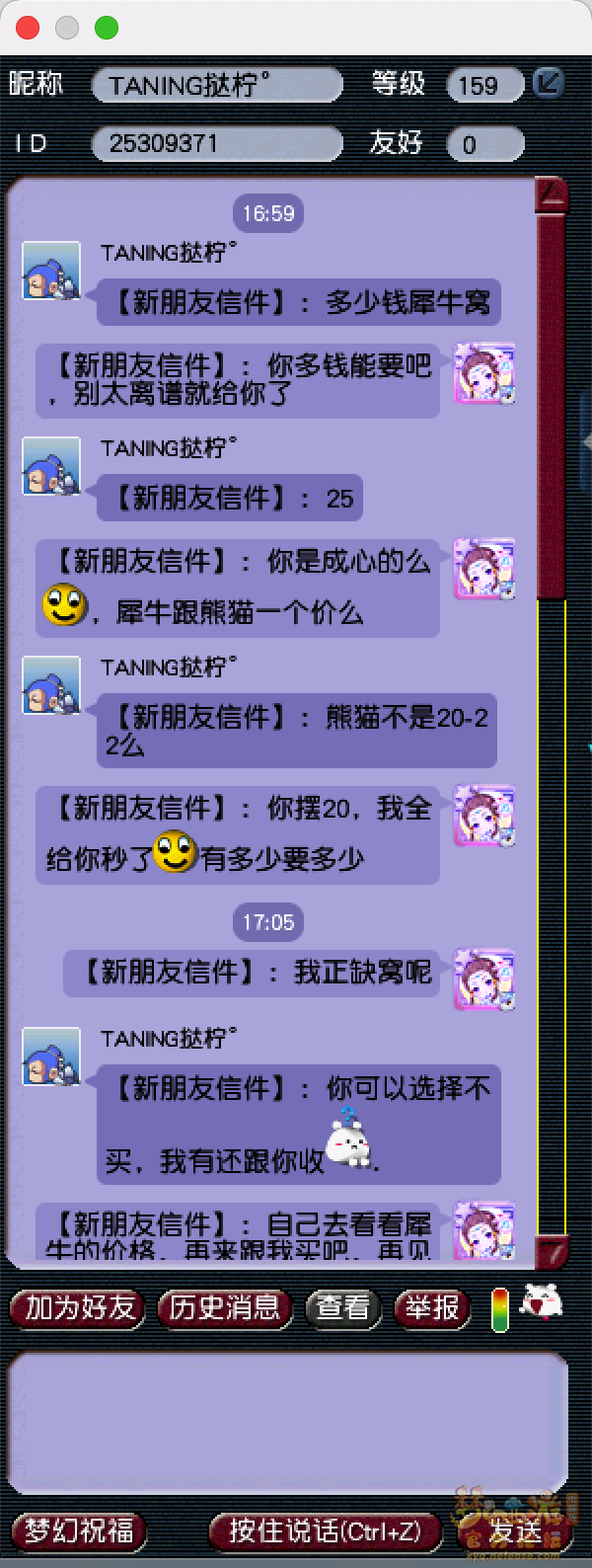
Task: Open the emoji picker with the white bear icon
Action: [540, 1305]
